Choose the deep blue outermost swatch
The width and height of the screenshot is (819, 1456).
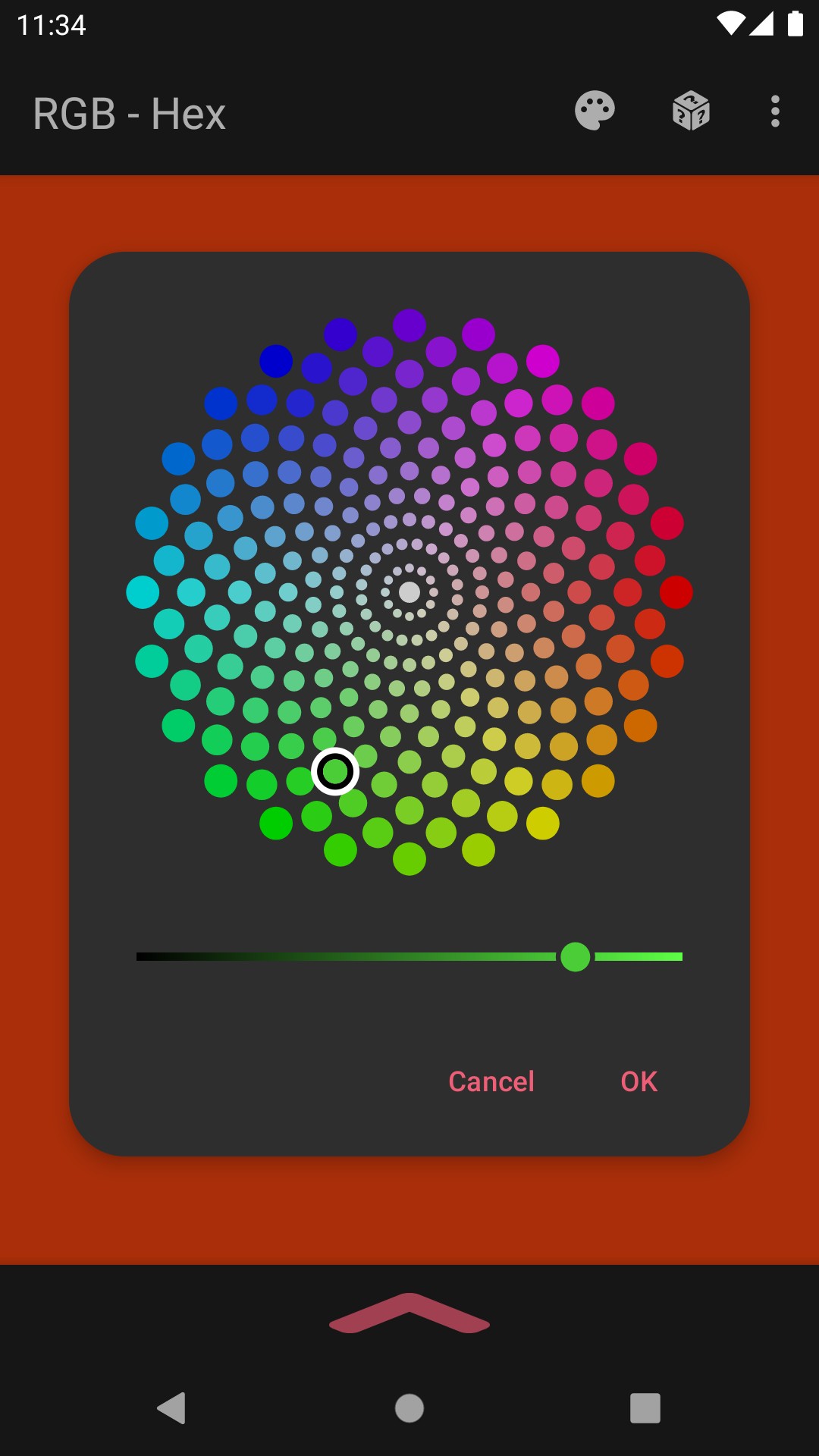[x=276, y=361]
